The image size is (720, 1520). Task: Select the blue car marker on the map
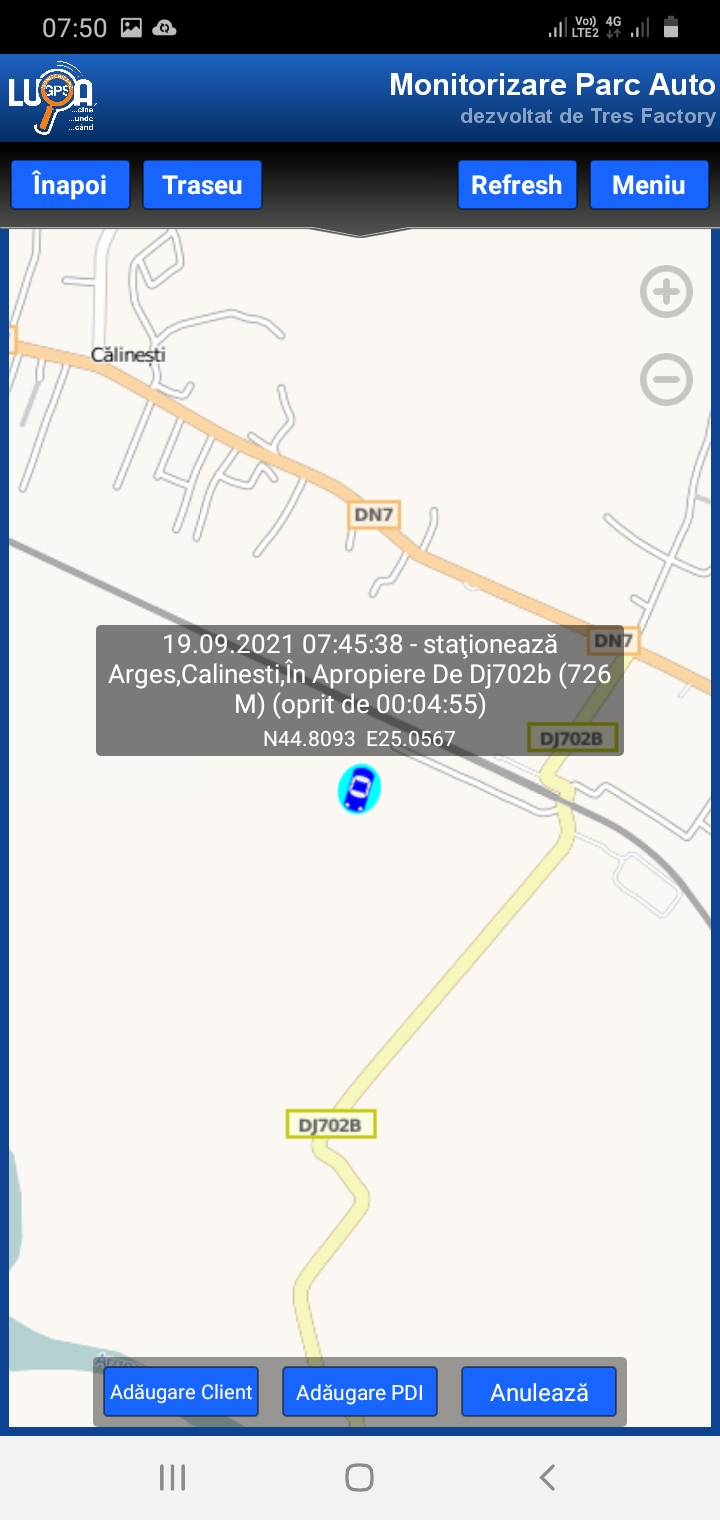(359, 788)
